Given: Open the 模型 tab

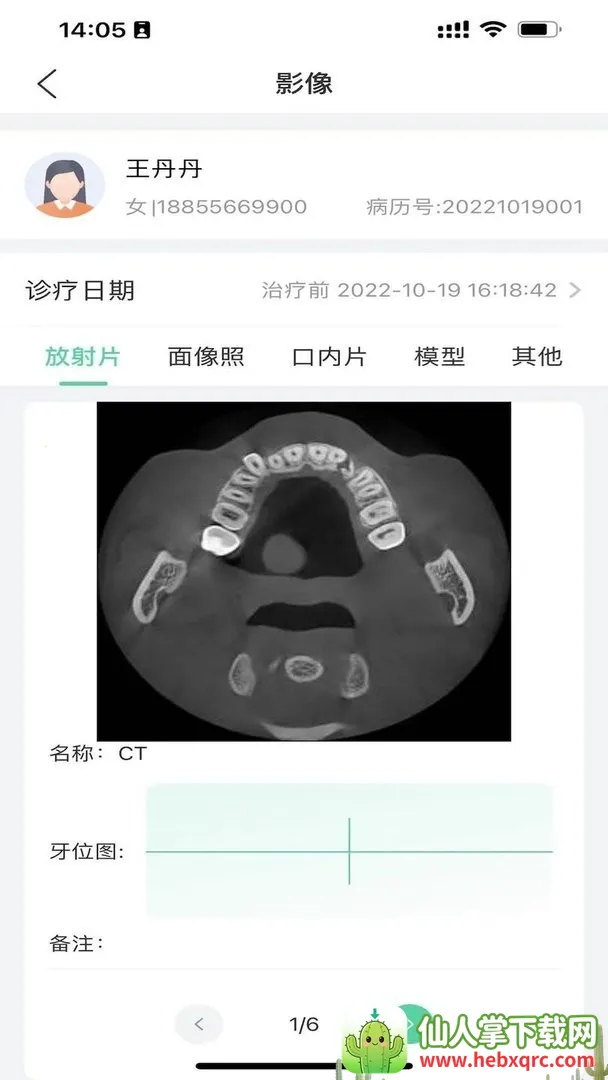Looking at the screenshot, I should pyautogui.click(x=439, y=356).
